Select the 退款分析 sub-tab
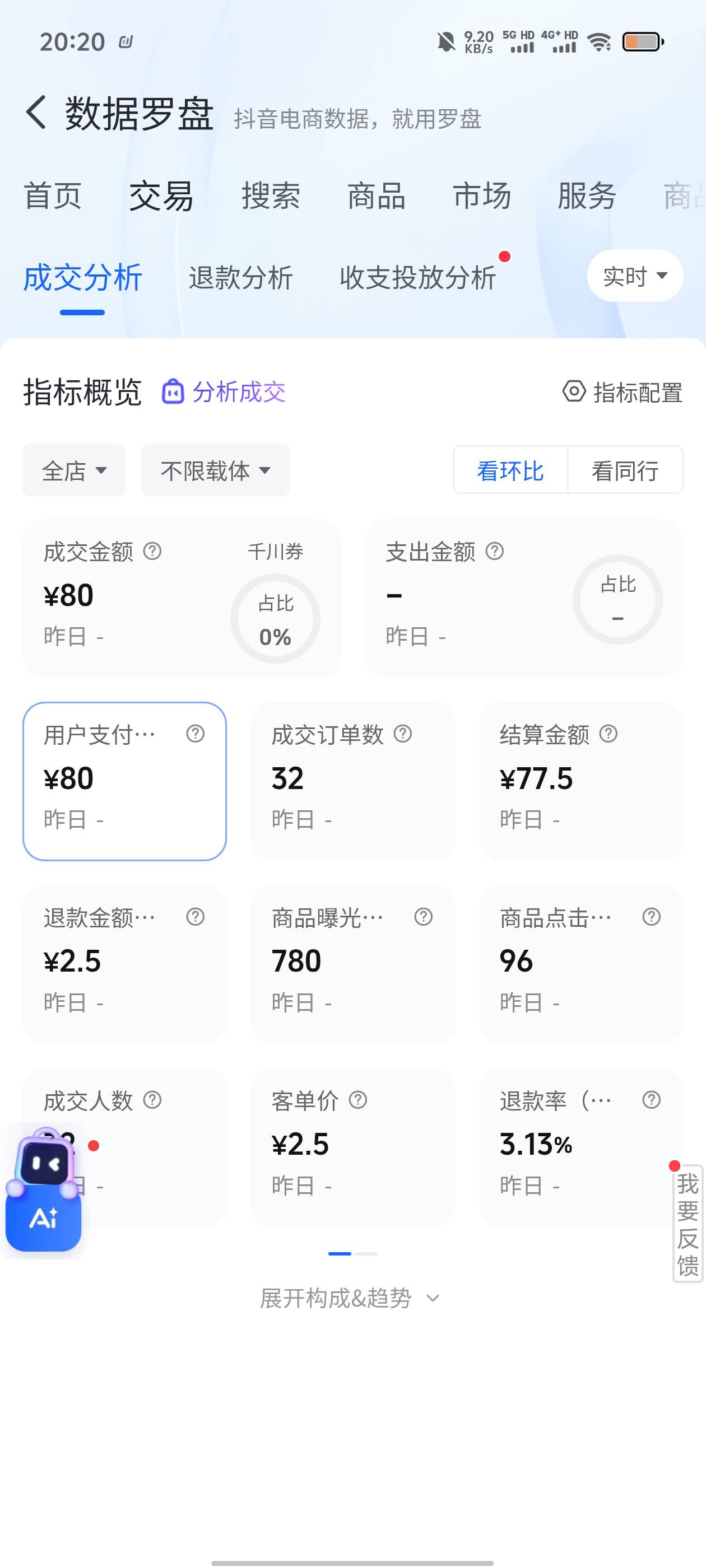The height and width of the screenshot is (1568, 706). click(x=240, y=278)
